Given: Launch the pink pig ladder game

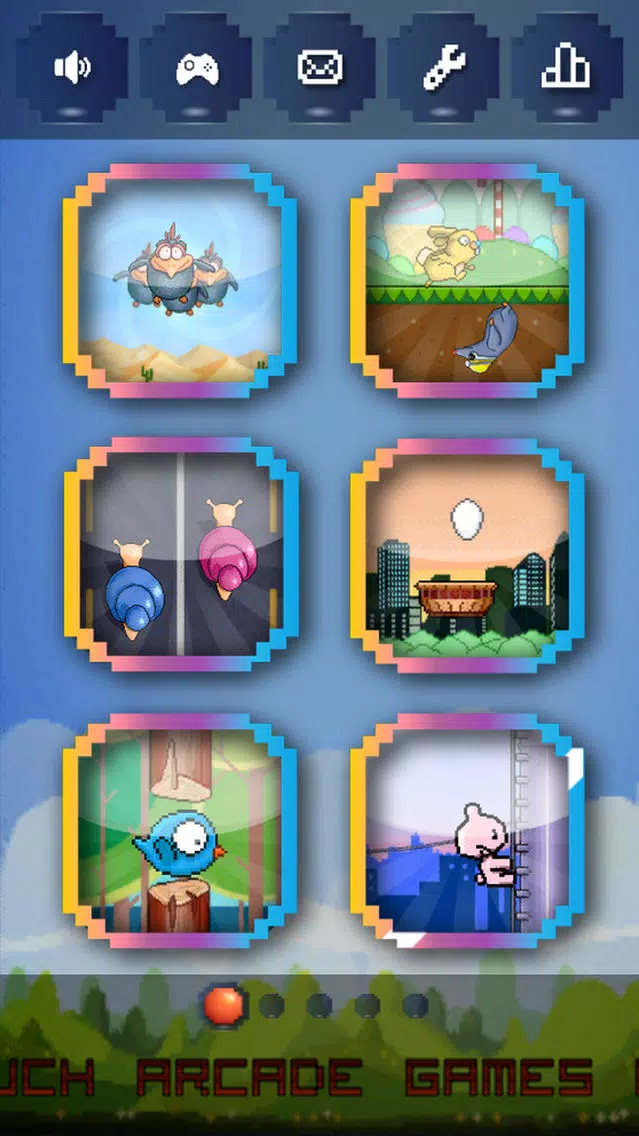Looking at the screenshot, I should (x=467, y=829).
